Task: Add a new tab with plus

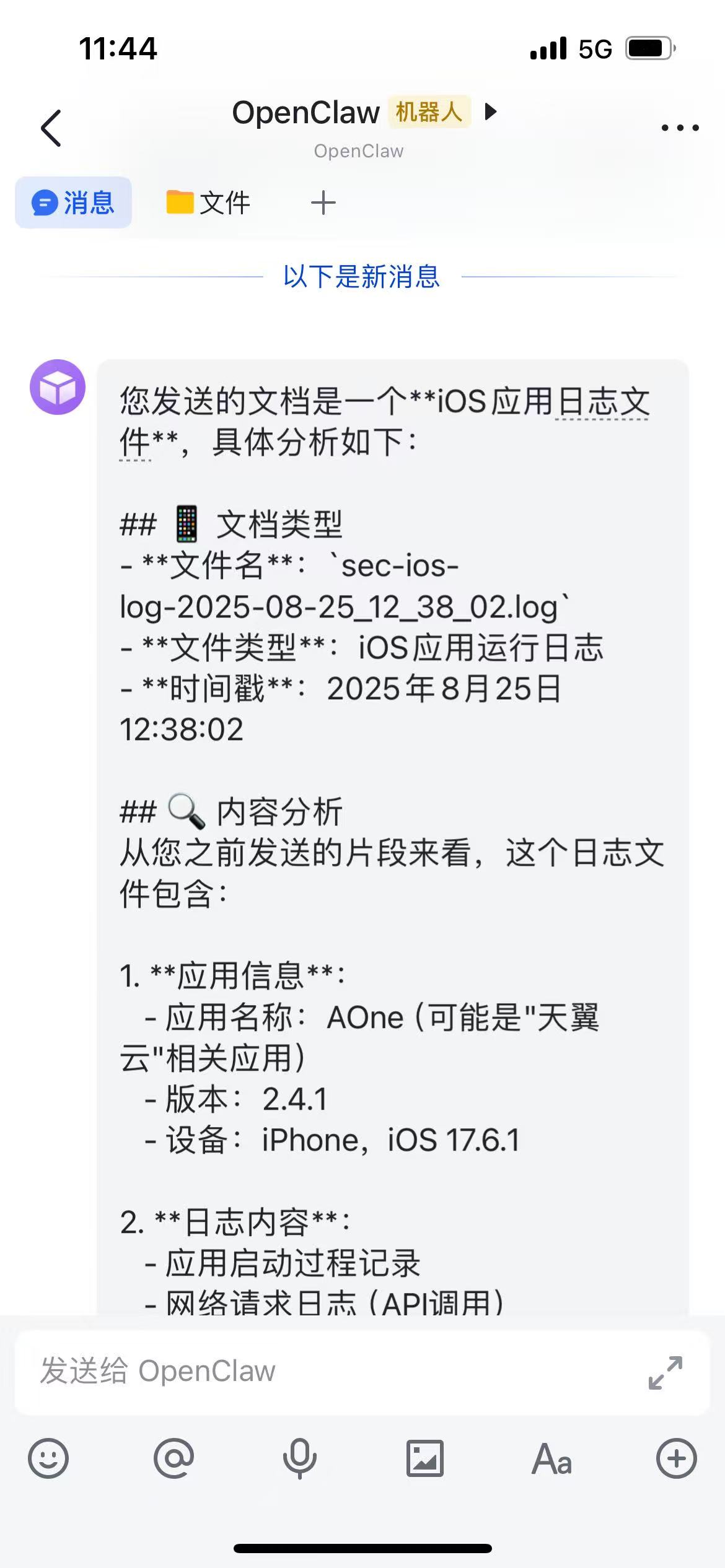Action: 323,203
